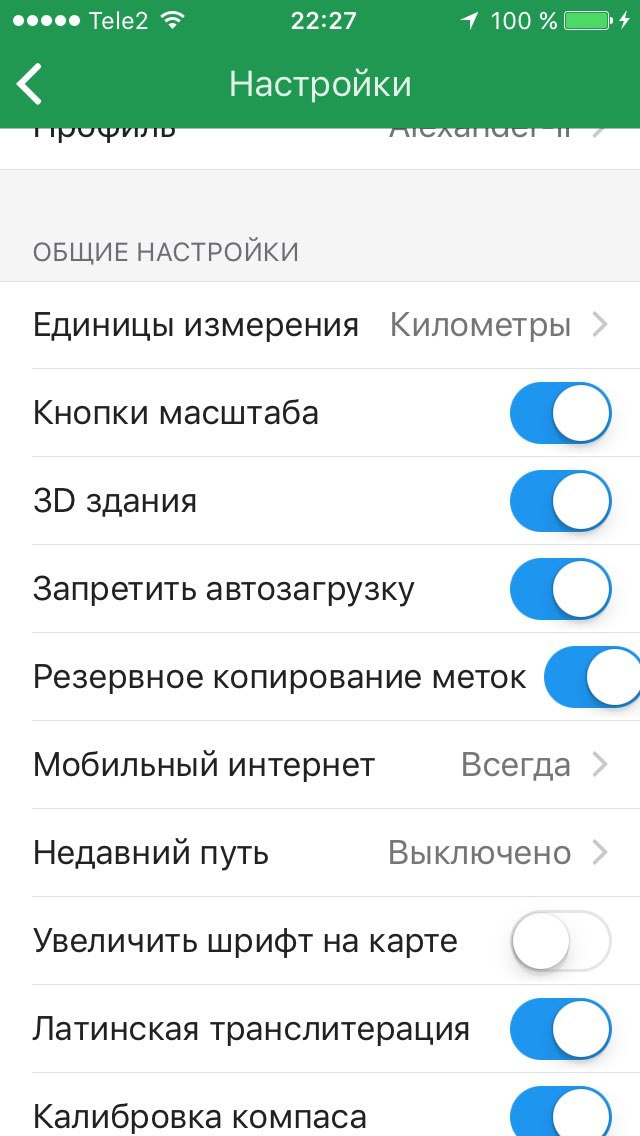Viewport: 640px width, 1136px height.
Task: Toggle Запретить автозагрузку off
Action: 560,588
